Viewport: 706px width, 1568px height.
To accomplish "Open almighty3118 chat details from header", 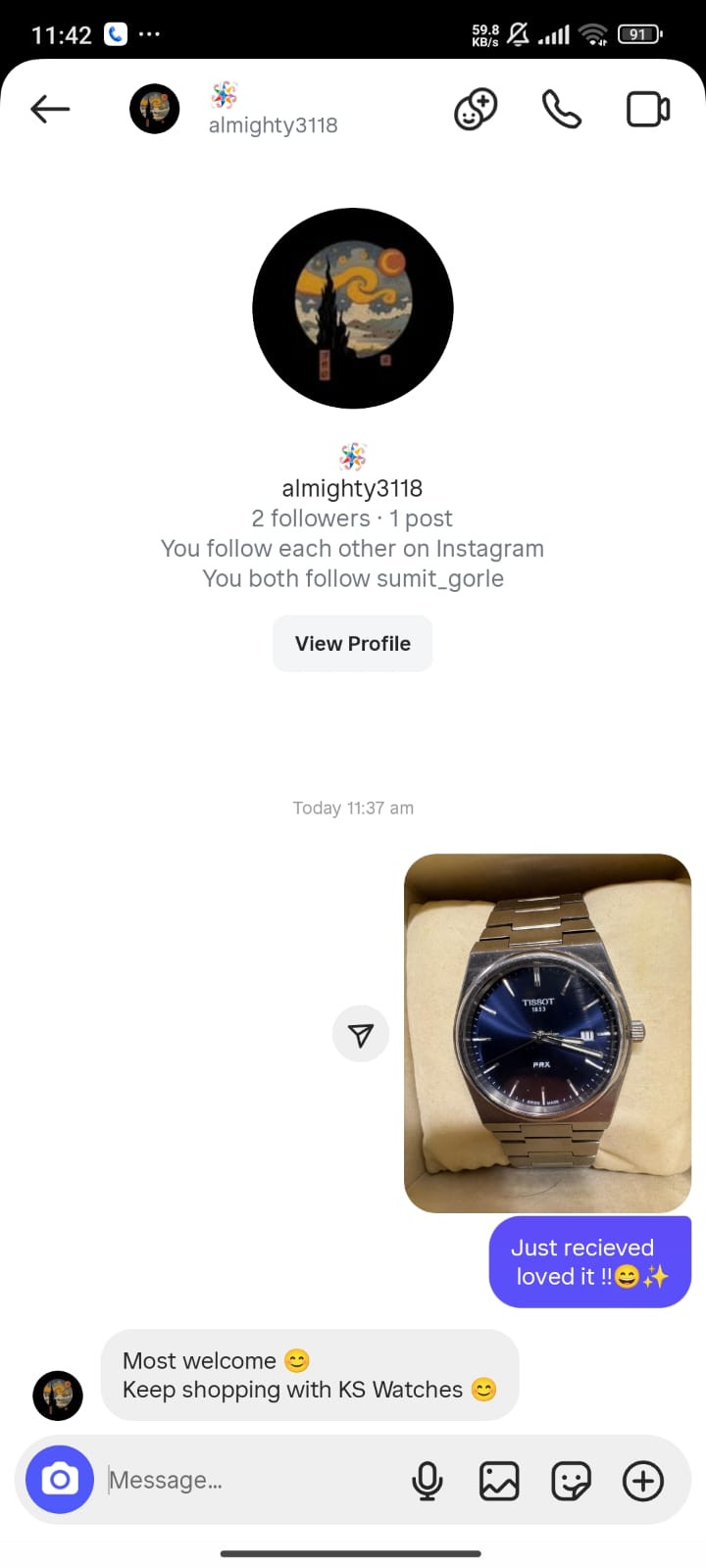I will pos(272,124).
